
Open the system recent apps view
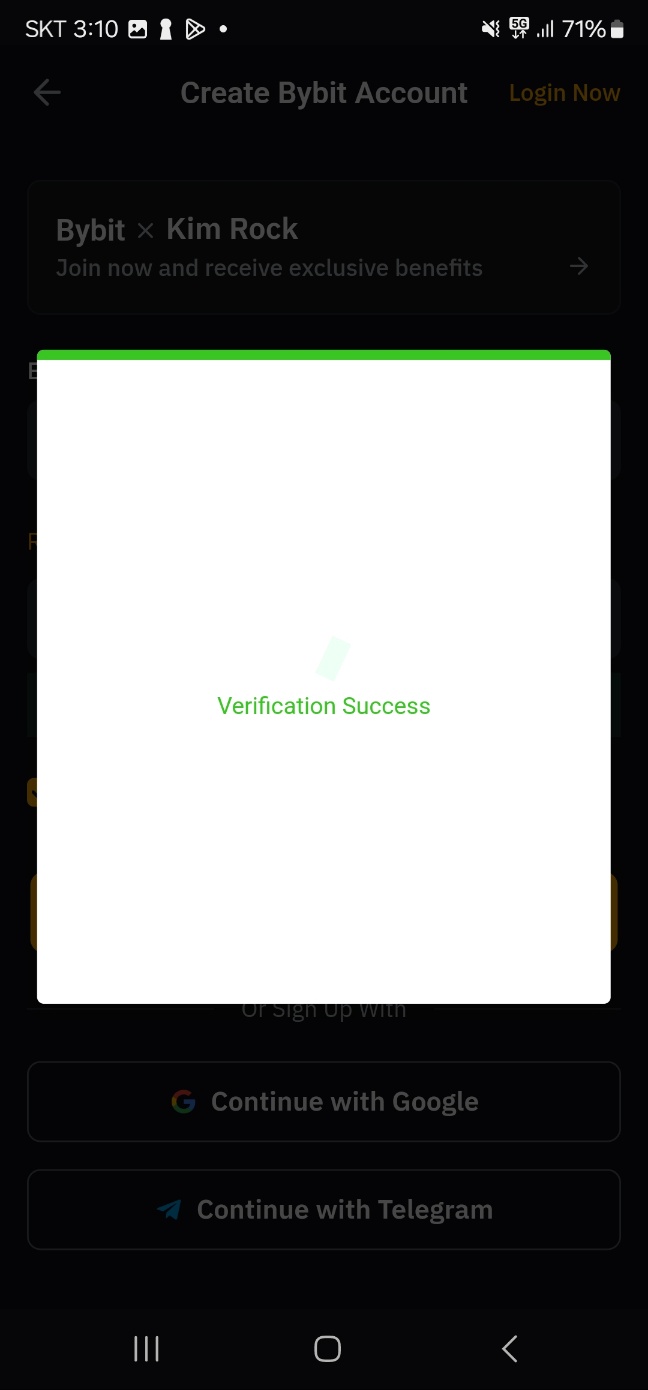tap(146, 1349)
